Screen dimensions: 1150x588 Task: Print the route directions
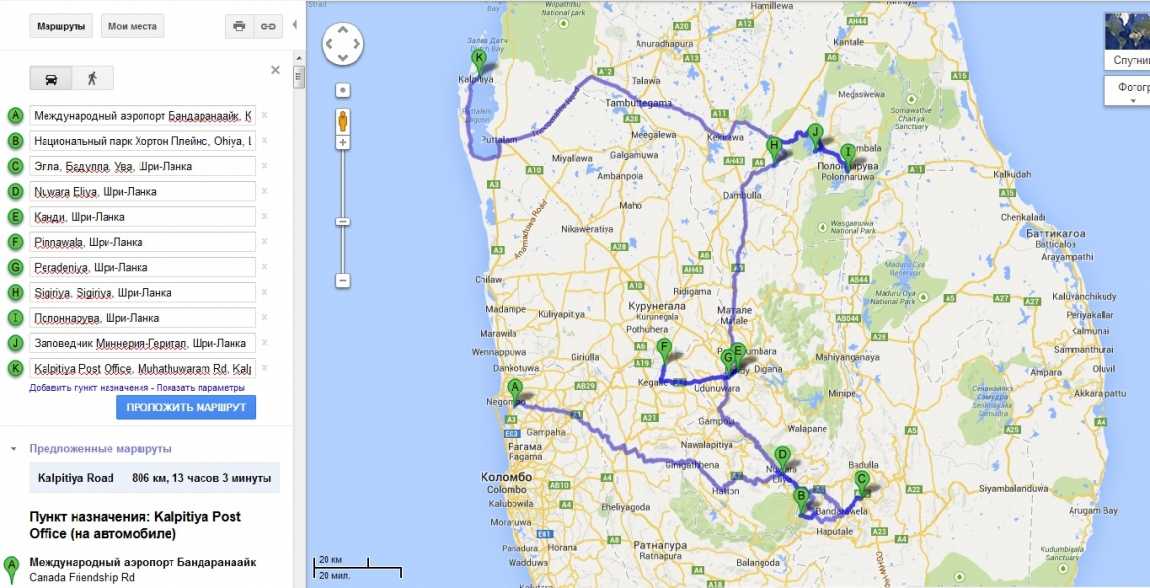point(239,26)
